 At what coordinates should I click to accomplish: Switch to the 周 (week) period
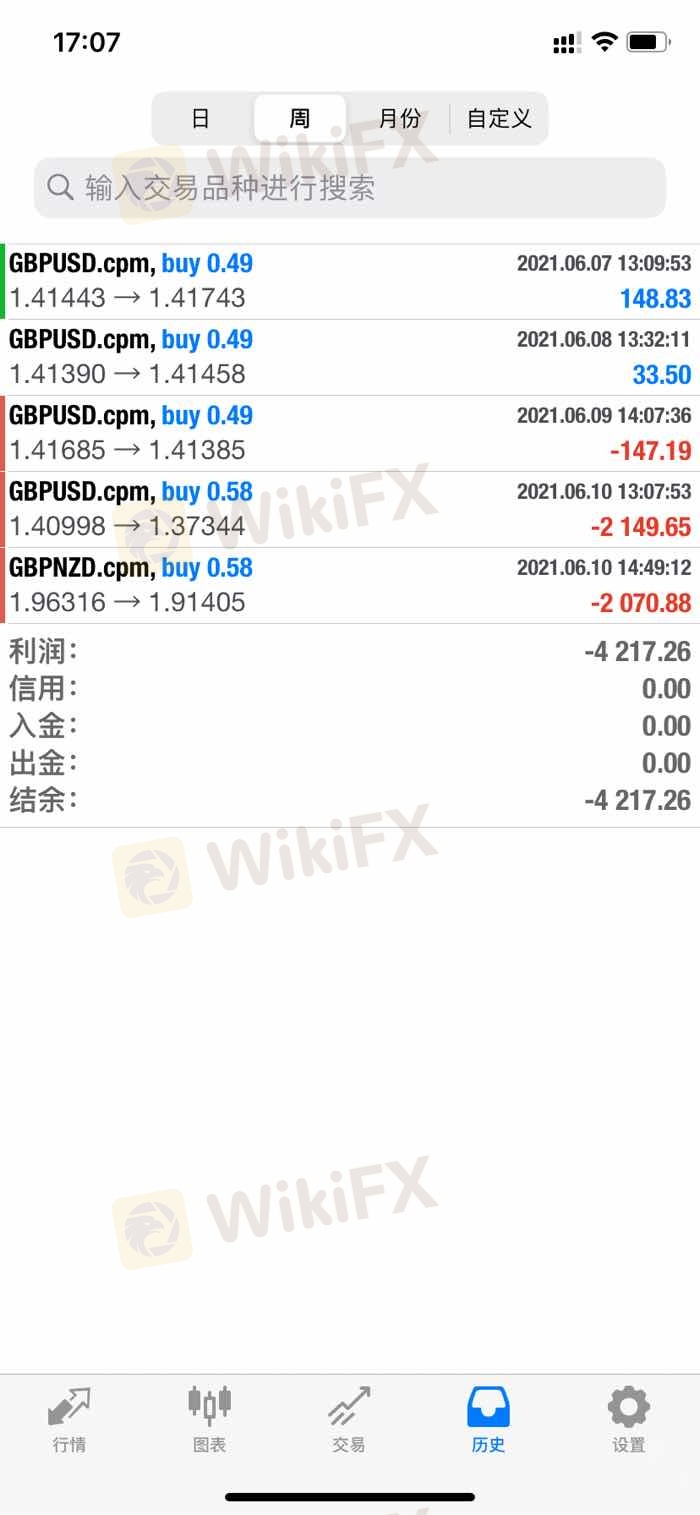[x=300, y=119]
